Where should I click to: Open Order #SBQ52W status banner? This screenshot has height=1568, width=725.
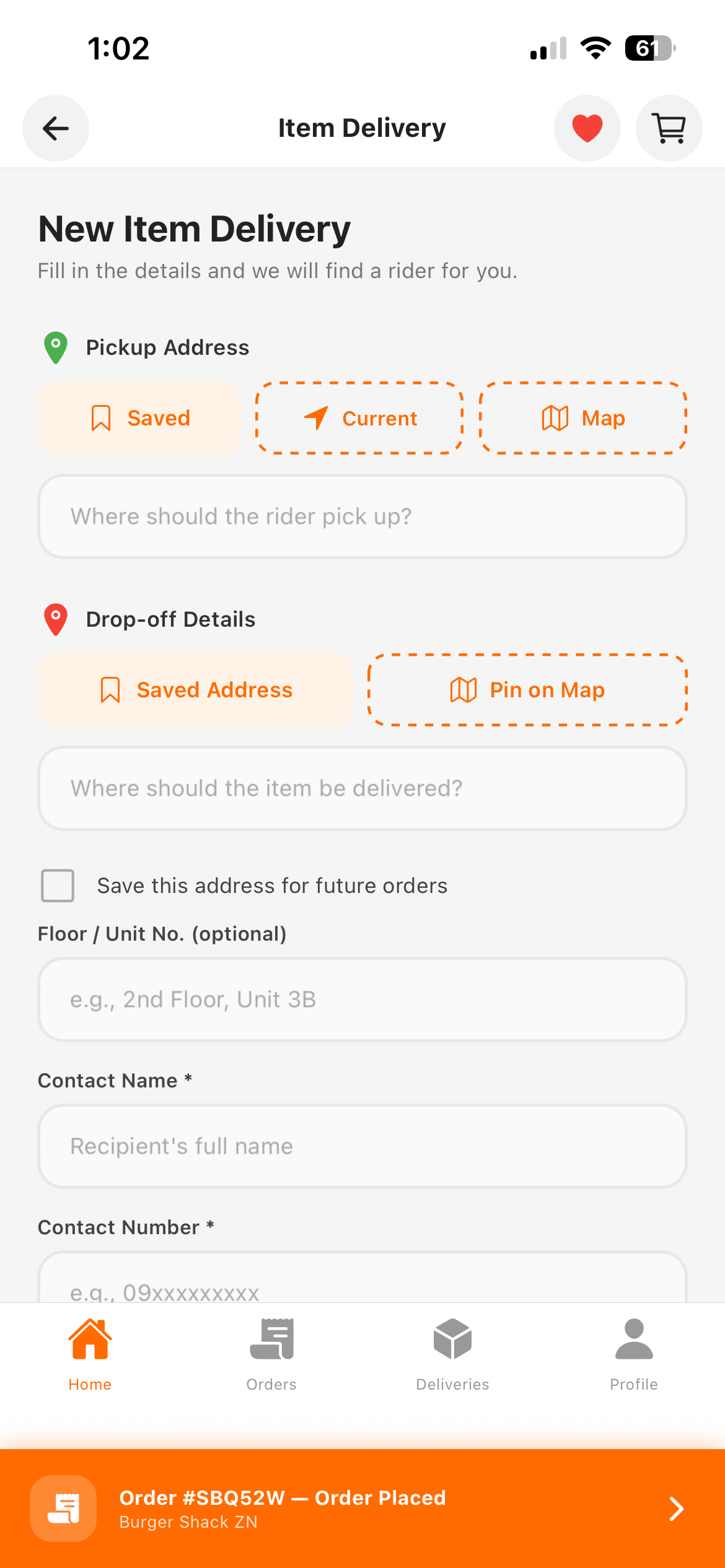pos(362,1509)
